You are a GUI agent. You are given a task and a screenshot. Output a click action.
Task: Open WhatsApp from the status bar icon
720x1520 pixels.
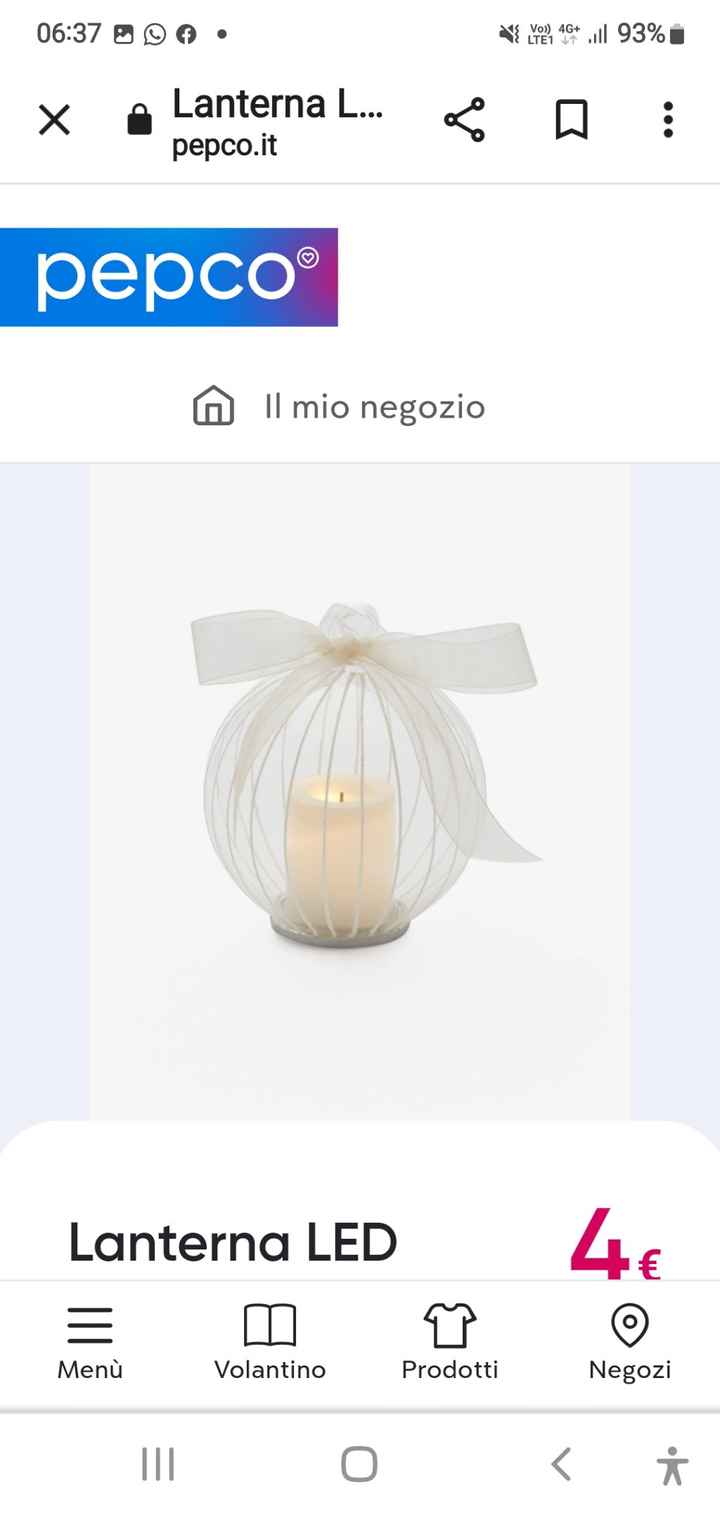pyautogui.click(x=155, y=33)
